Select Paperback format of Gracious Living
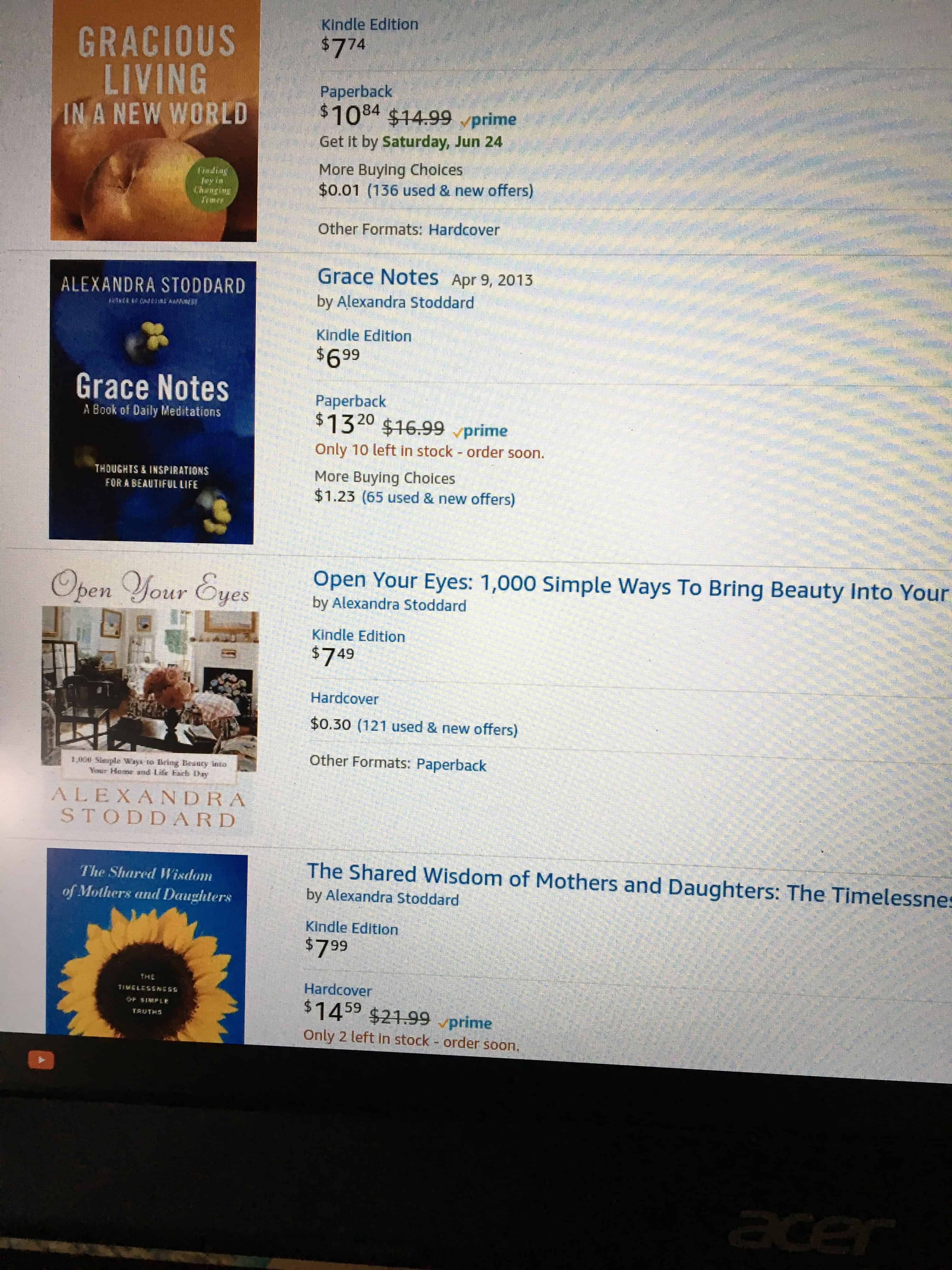 (x=356, y=92)
